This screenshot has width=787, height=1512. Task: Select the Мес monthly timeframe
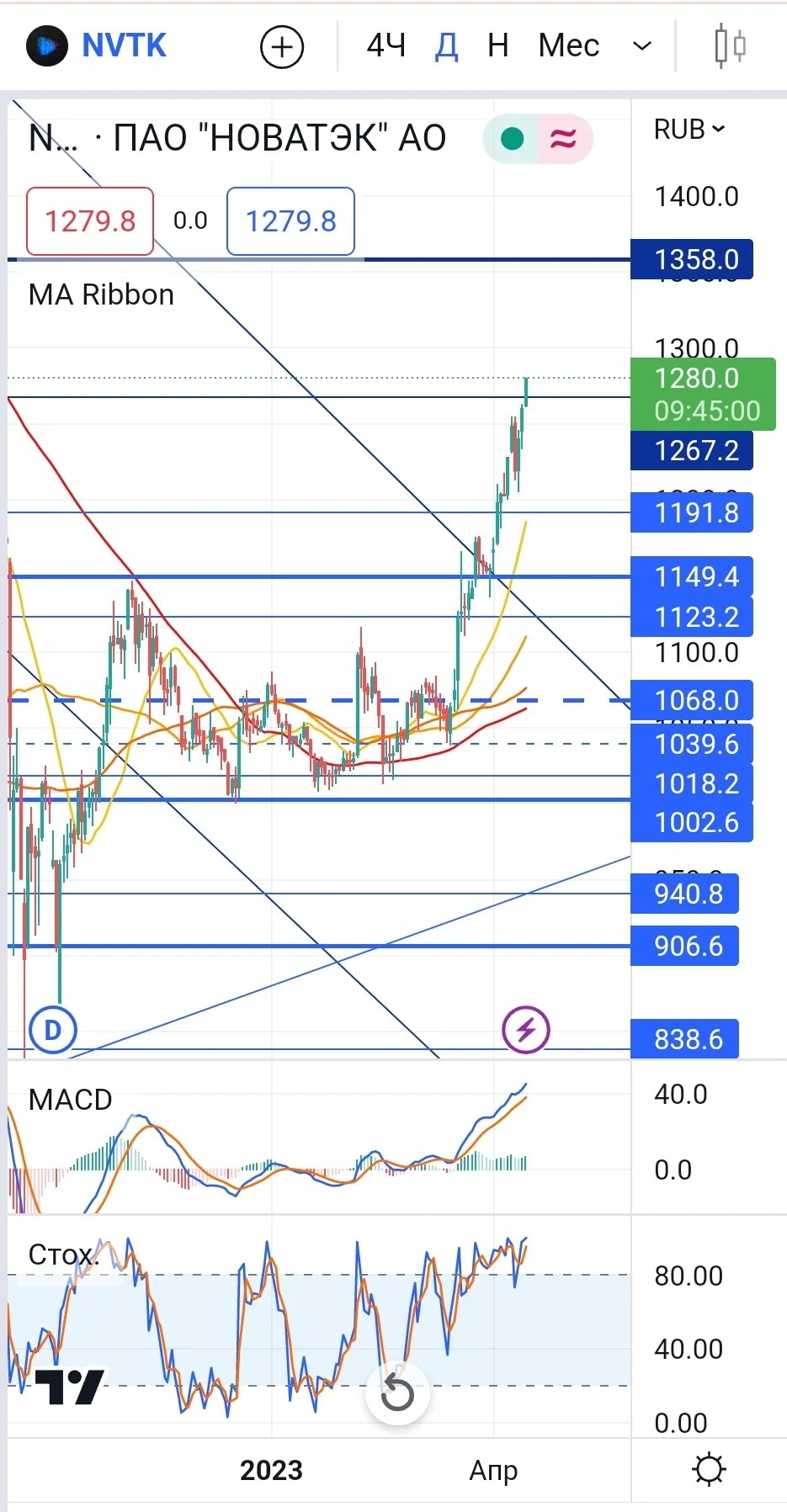(x=569, y=45)
